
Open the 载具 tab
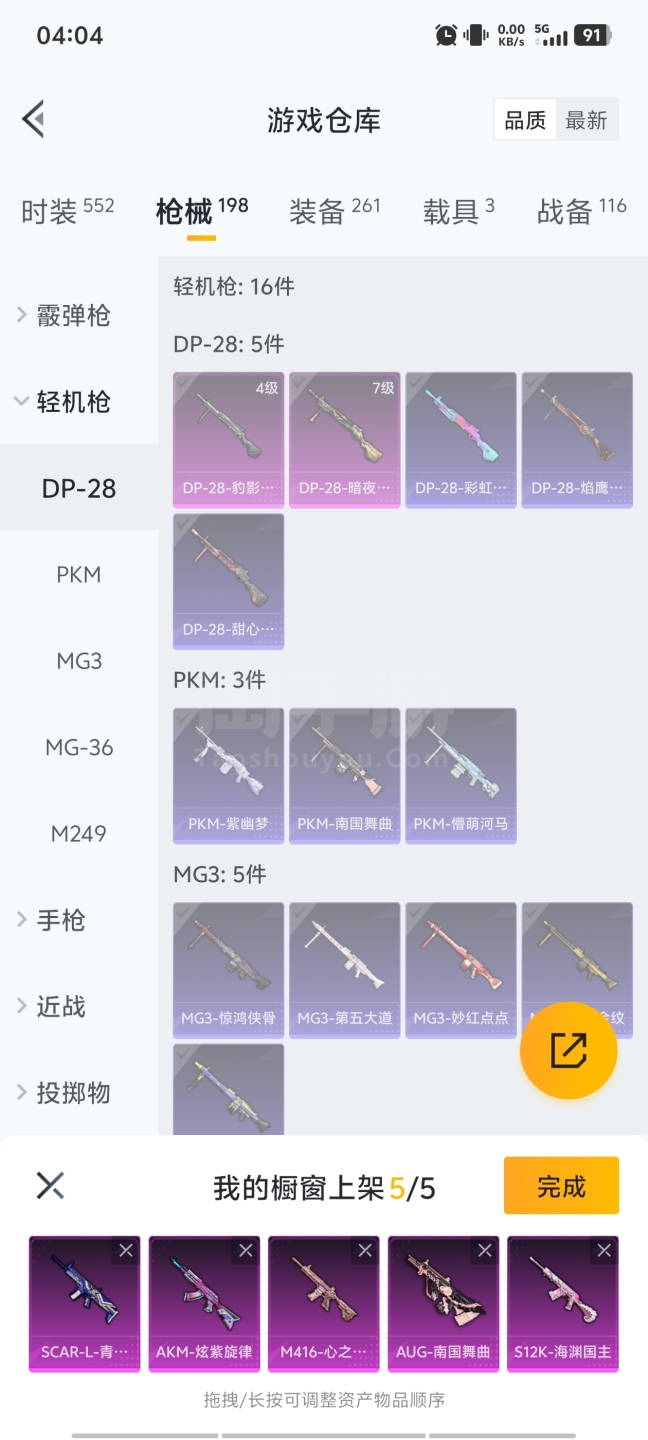coord(459,211)
